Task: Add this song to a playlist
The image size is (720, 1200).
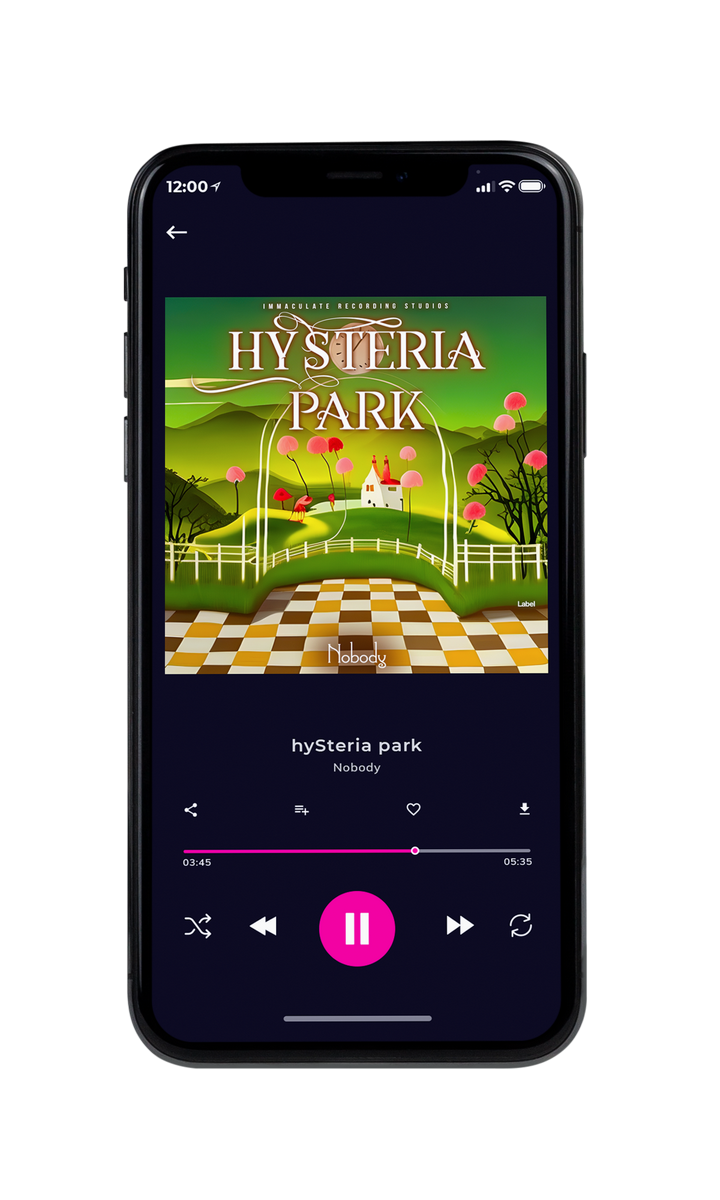Action: 301,810
